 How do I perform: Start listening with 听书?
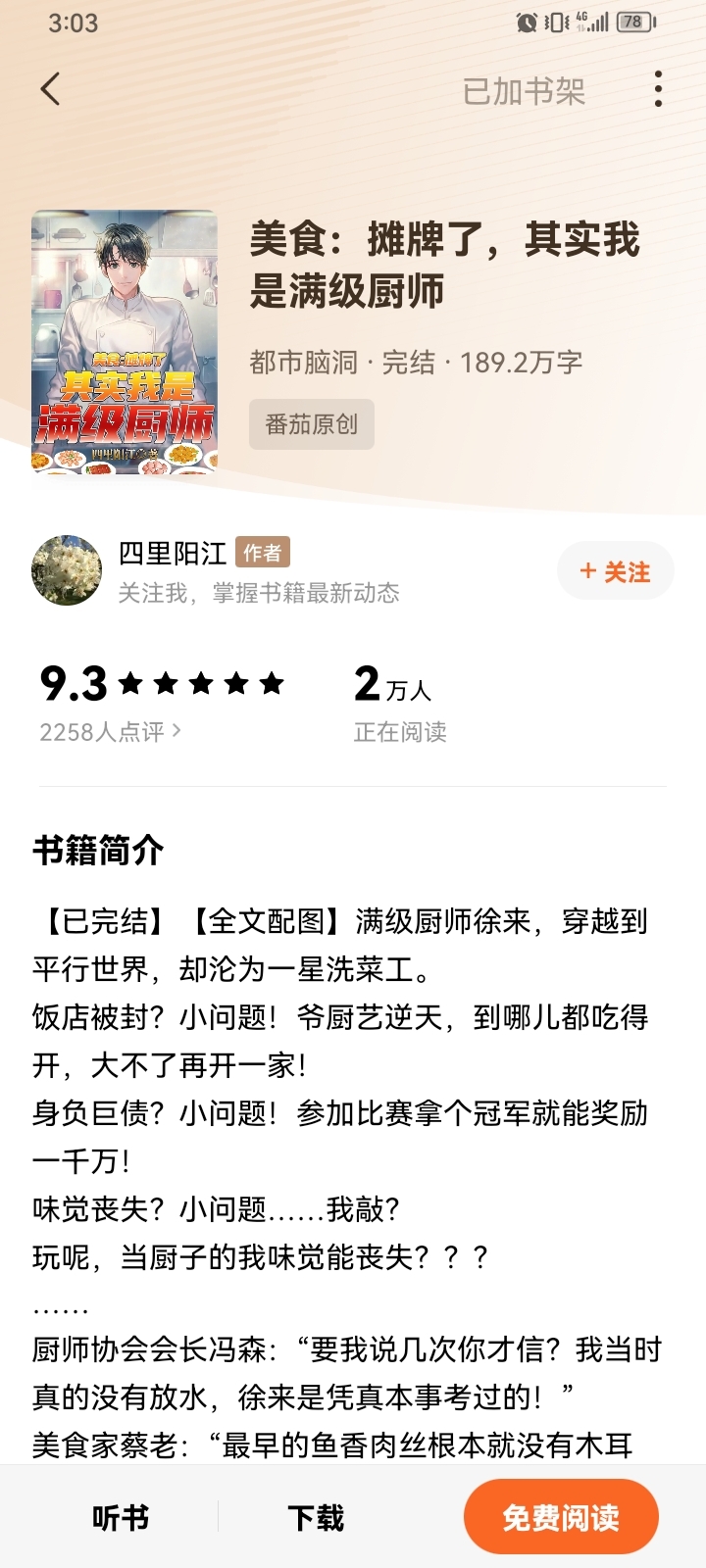pos(121,1518)
